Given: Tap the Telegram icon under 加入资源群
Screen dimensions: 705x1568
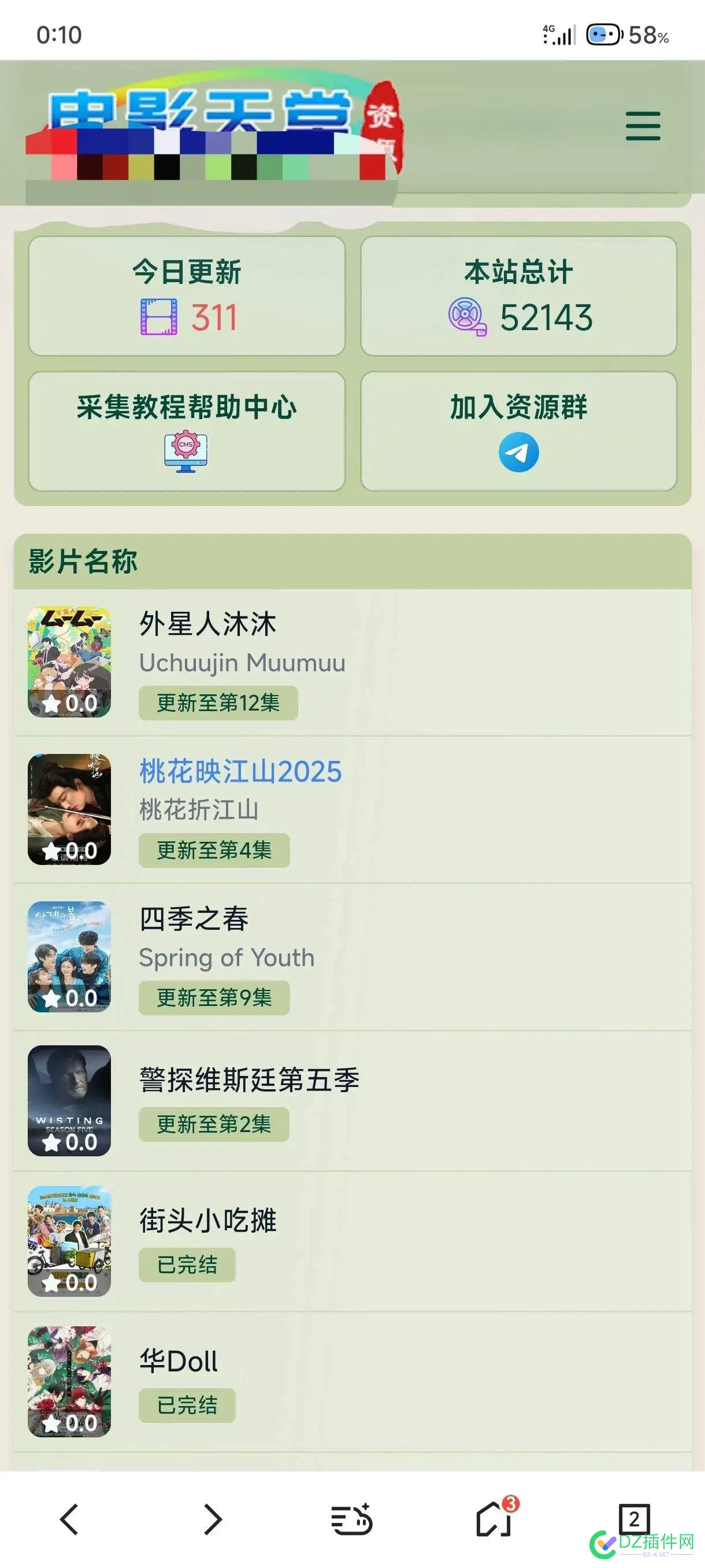Looking at the screenshot, I should coord(518,450).
